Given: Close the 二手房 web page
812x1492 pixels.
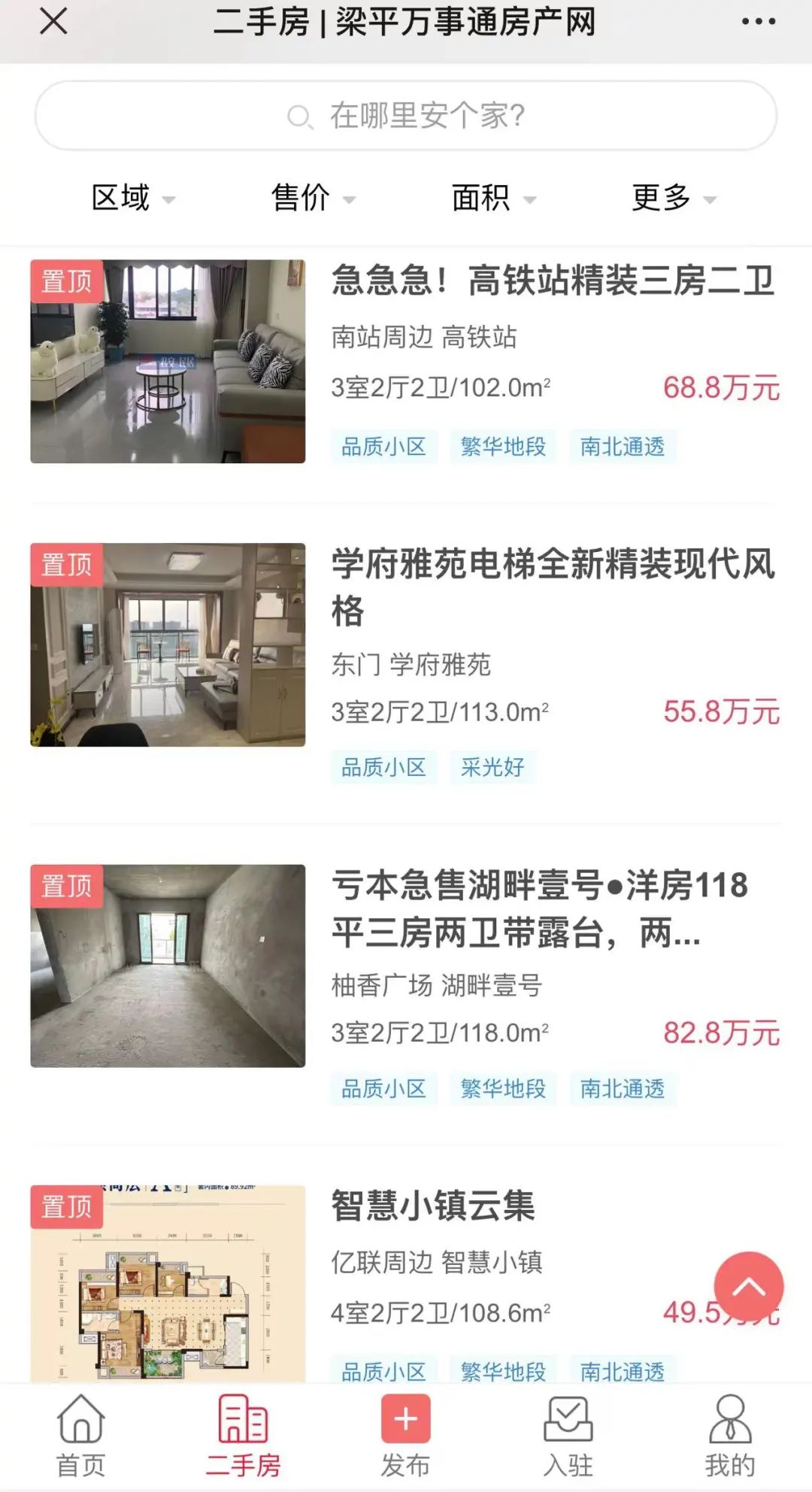Looking at the screenshot, I should pyautogui.click(x=53, y=22).
